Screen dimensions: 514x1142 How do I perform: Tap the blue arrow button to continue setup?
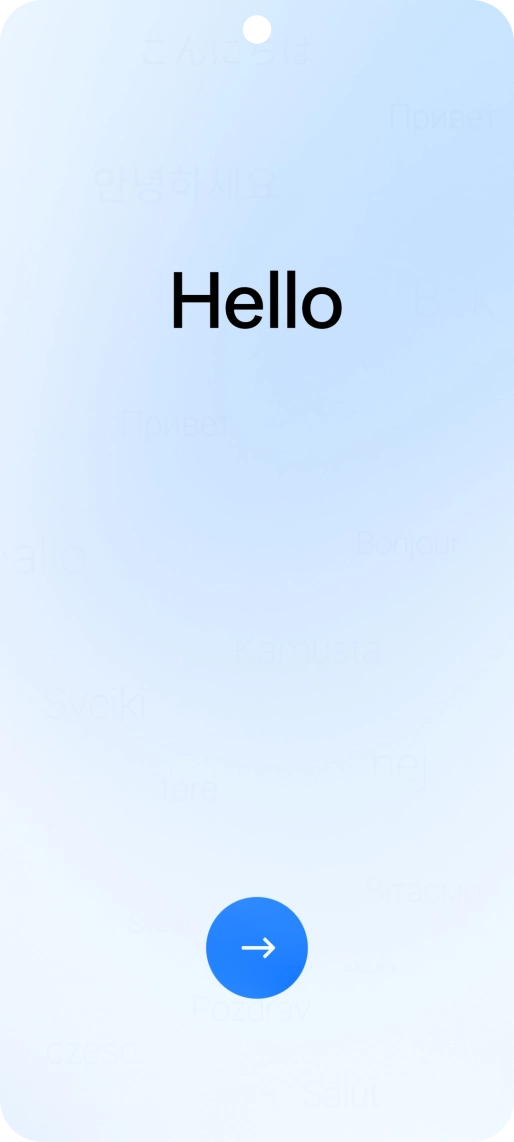coord(257,948)
